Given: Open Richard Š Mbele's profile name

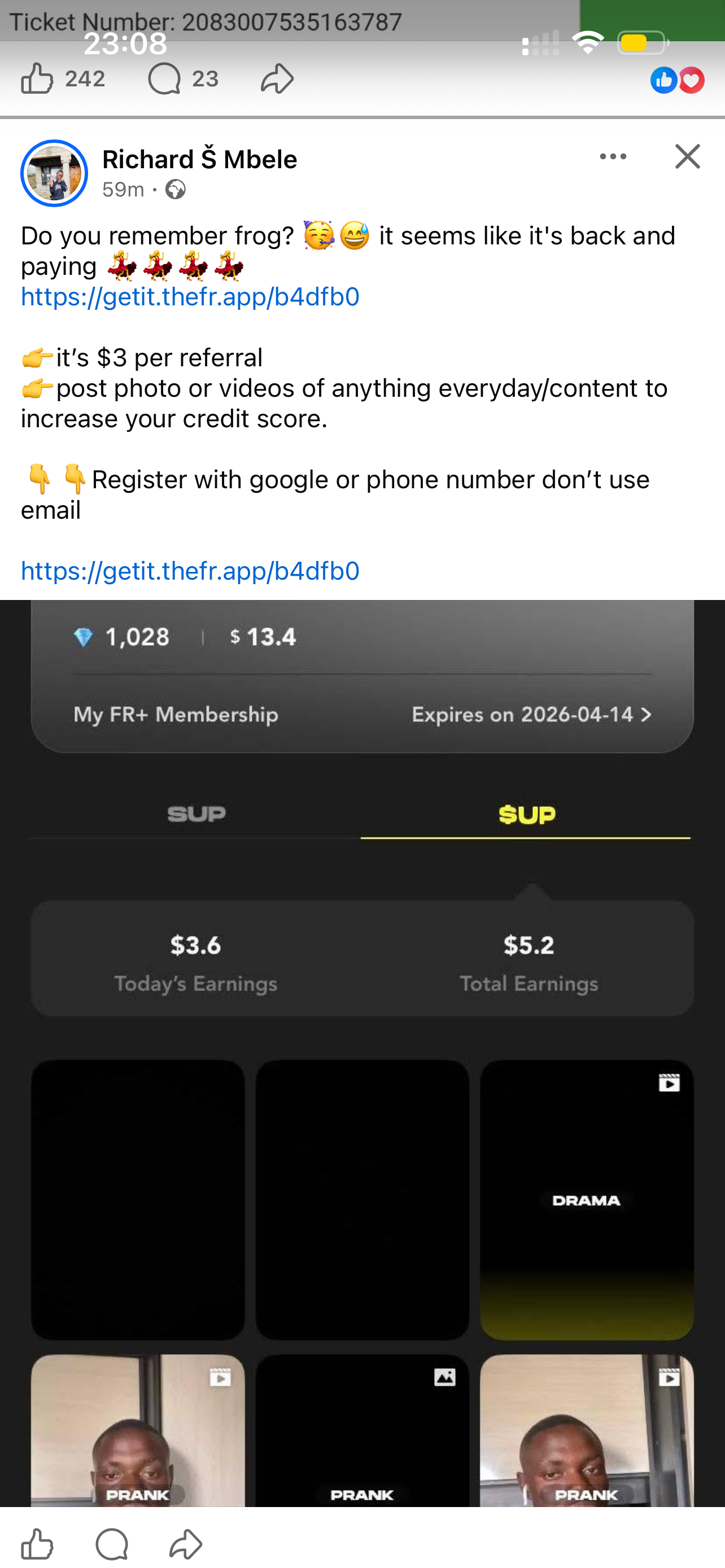Looking at the screenshot, I should (x=200, y=160).
